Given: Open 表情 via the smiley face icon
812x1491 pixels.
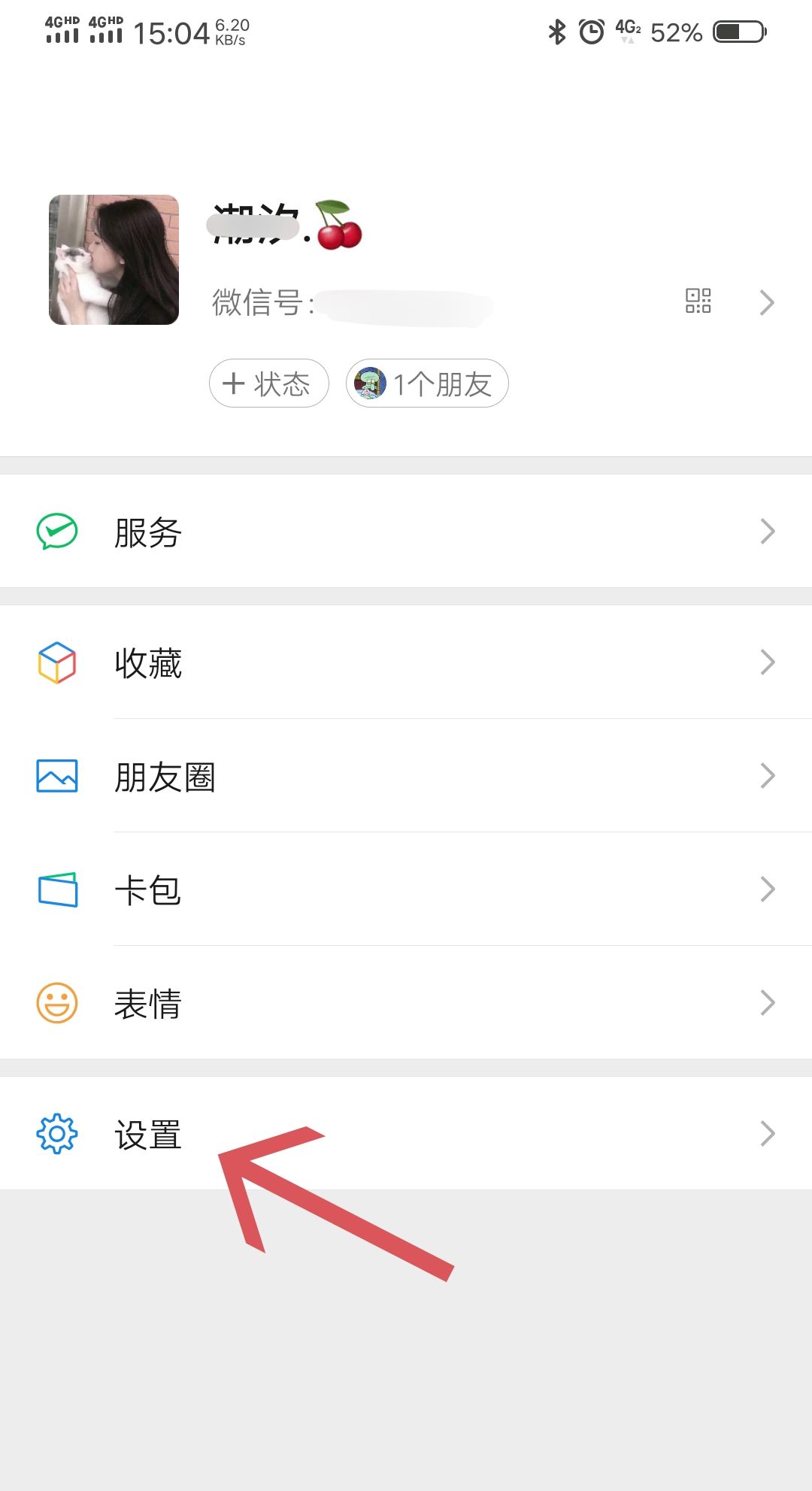Looking at the screenshot, I should pos(56,1003).
